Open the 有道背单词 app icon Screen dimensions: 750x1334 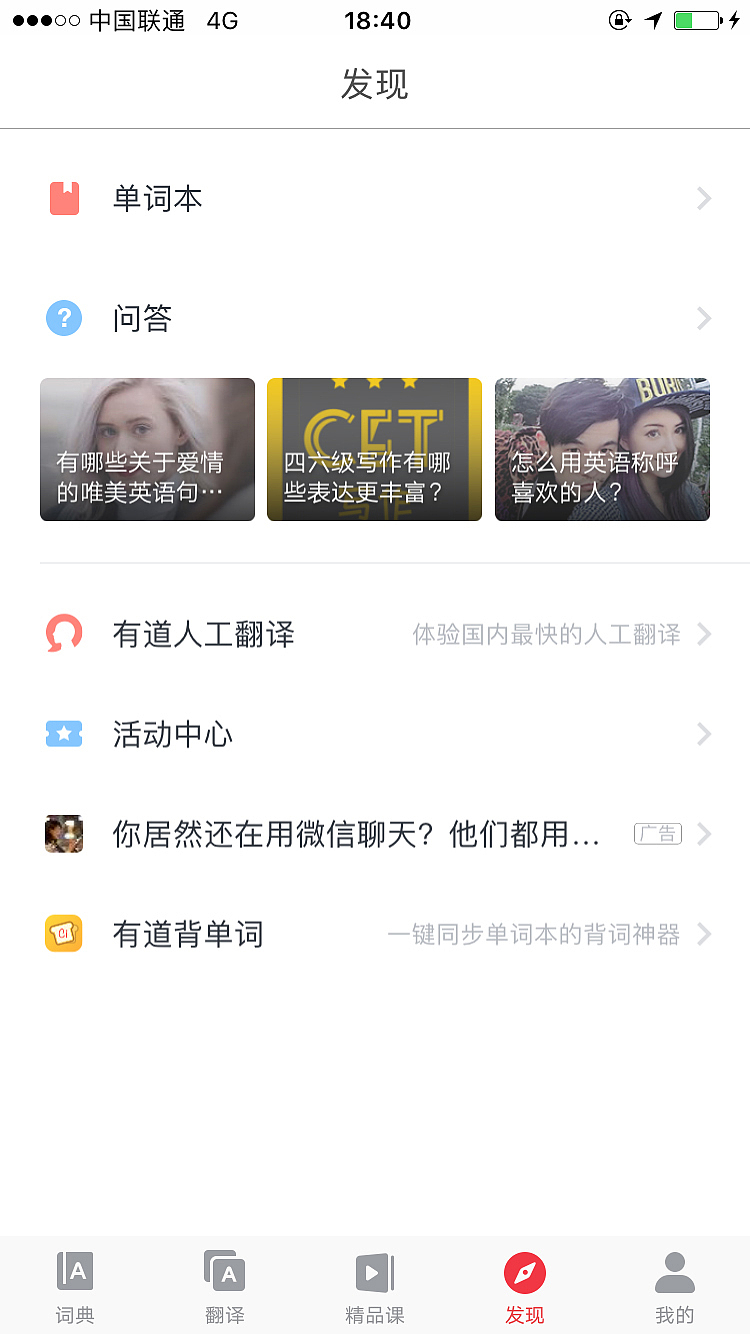(64, 933)
